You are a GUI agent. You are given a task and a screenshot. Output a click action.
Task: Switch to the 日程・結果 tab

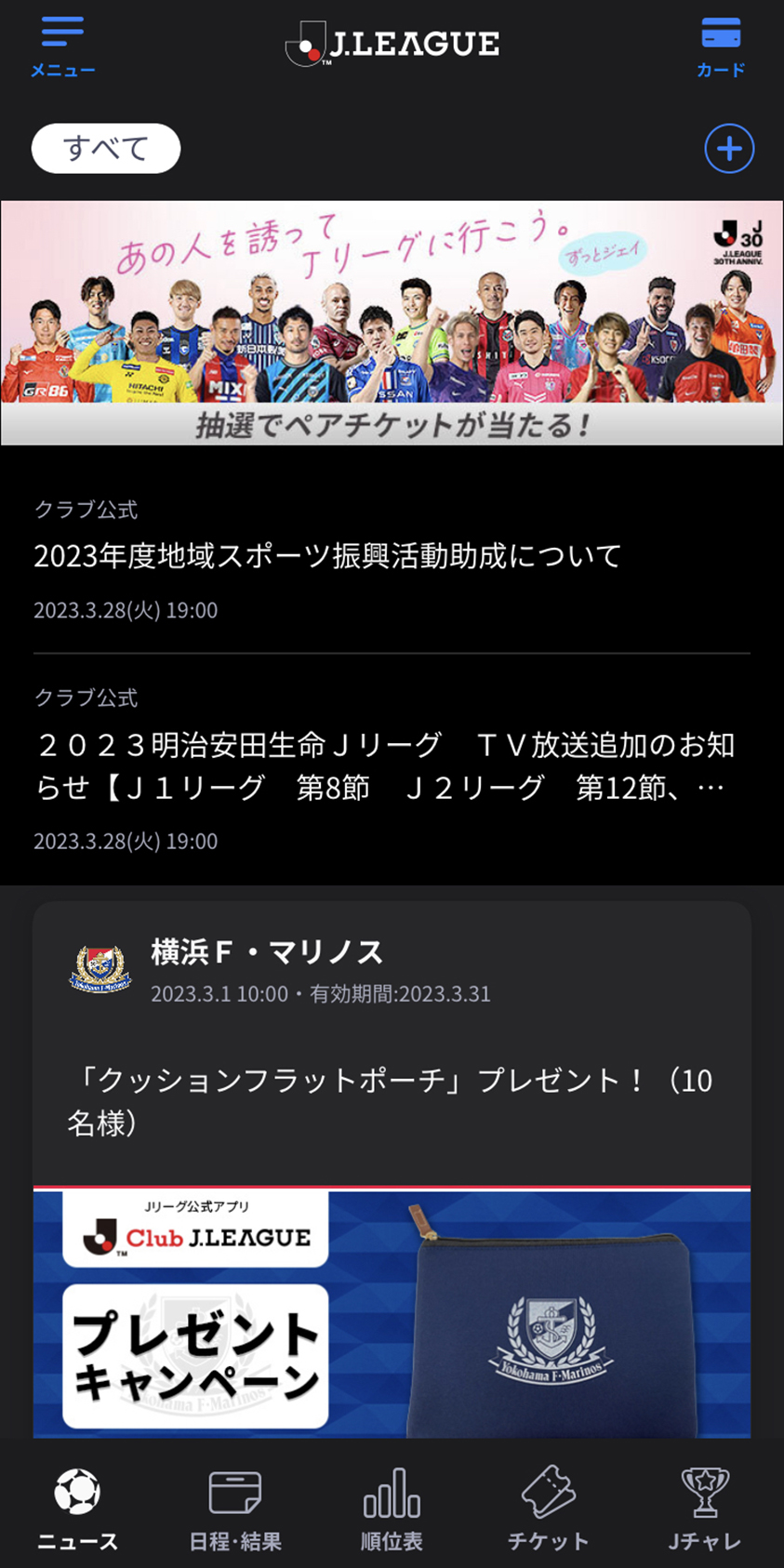tap(235, 1508)
